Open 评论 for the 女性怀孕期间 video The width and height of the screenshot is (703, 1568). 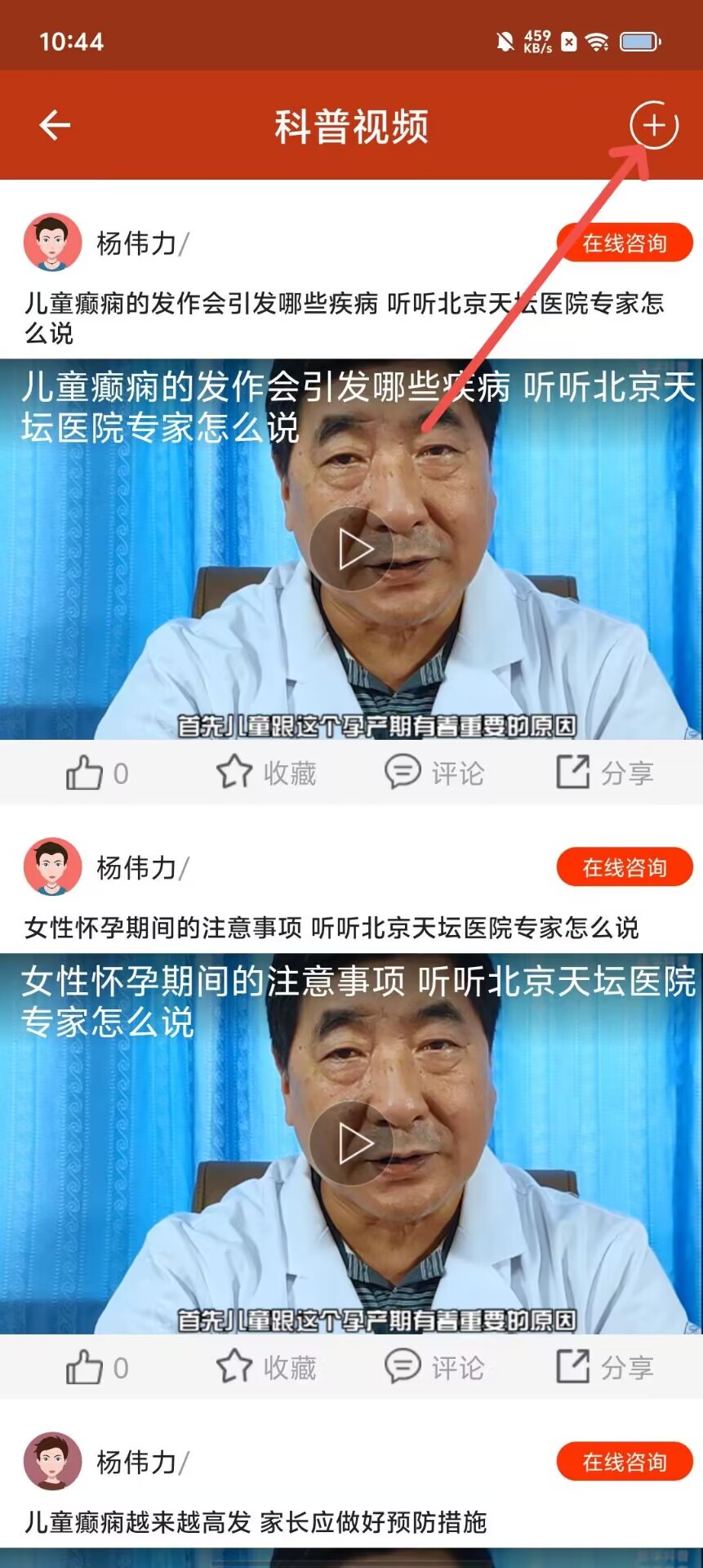coord(434,1367)
